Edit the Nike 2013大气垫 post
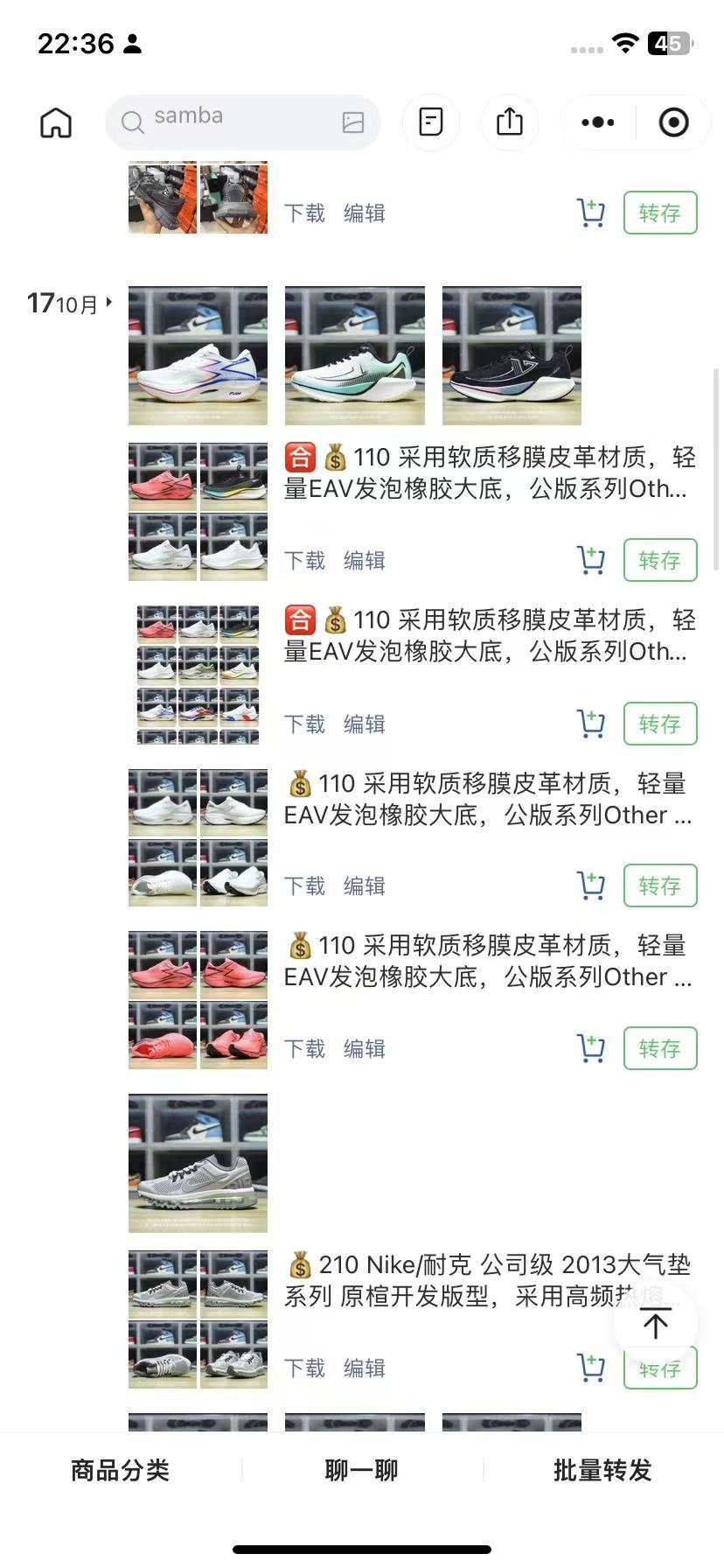 point(365,1368)
